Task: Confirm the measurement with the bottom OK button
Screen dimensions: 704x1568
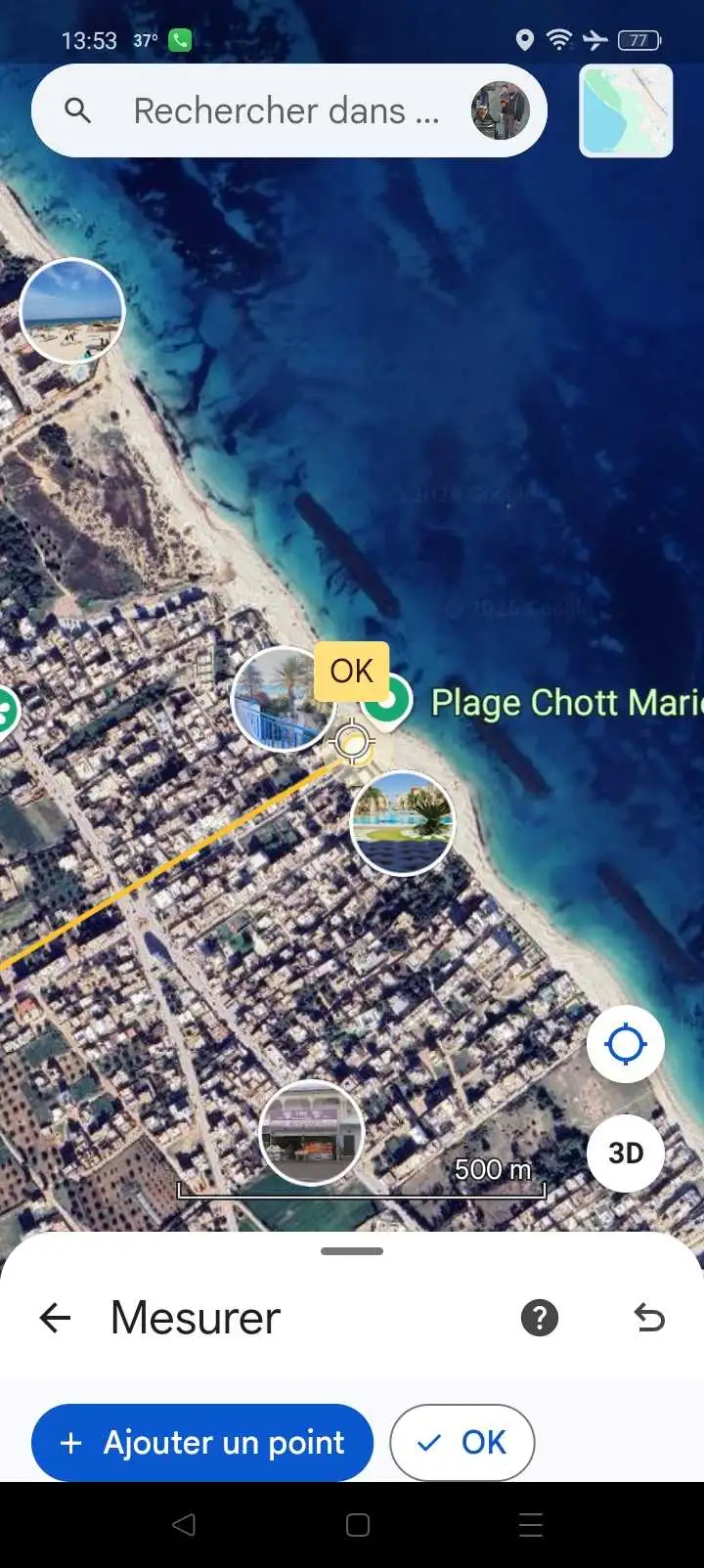Action: click(462, 1443)
